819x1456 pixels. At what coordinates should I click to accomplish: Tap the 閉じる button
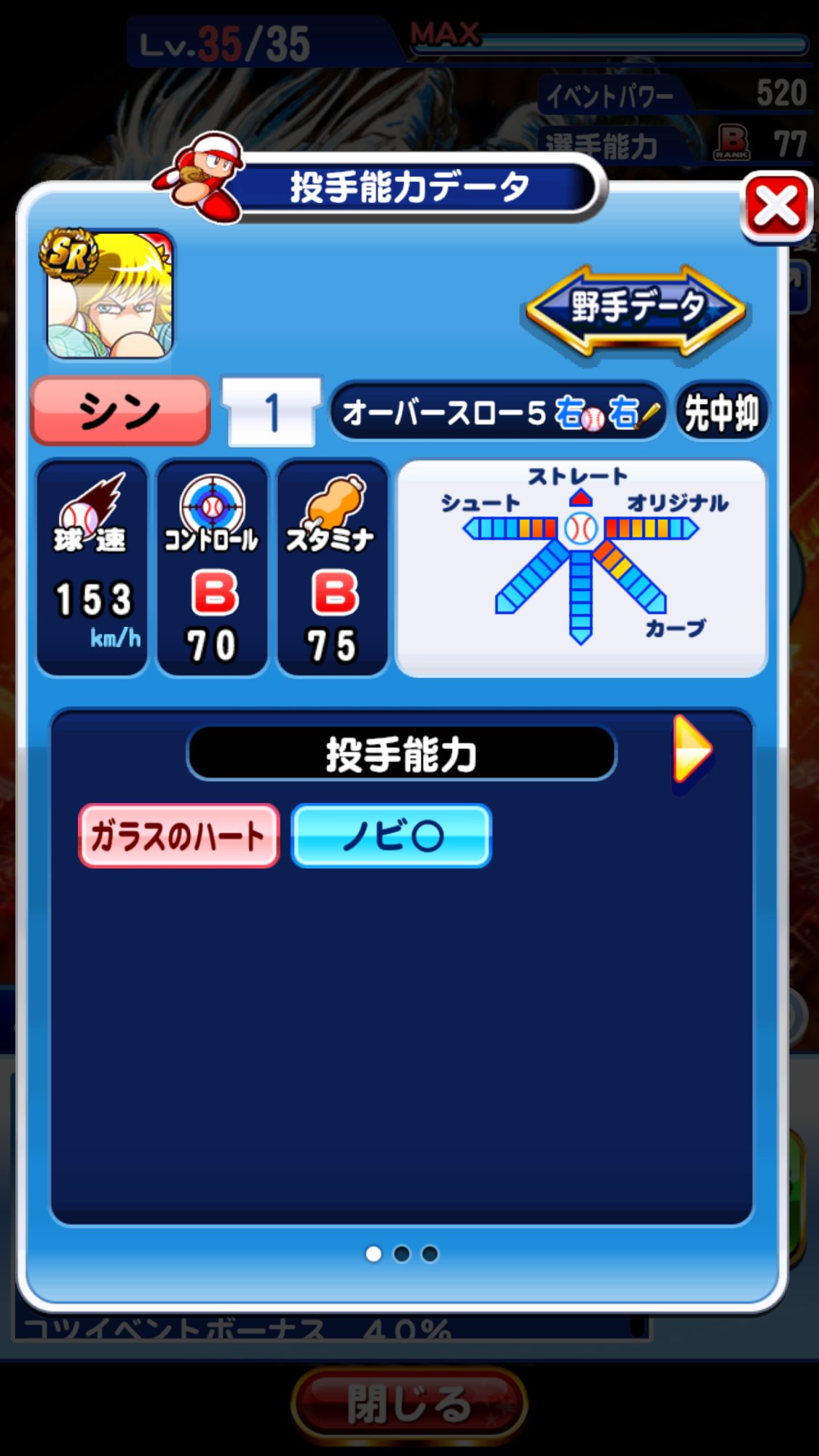click(409, 1404)
